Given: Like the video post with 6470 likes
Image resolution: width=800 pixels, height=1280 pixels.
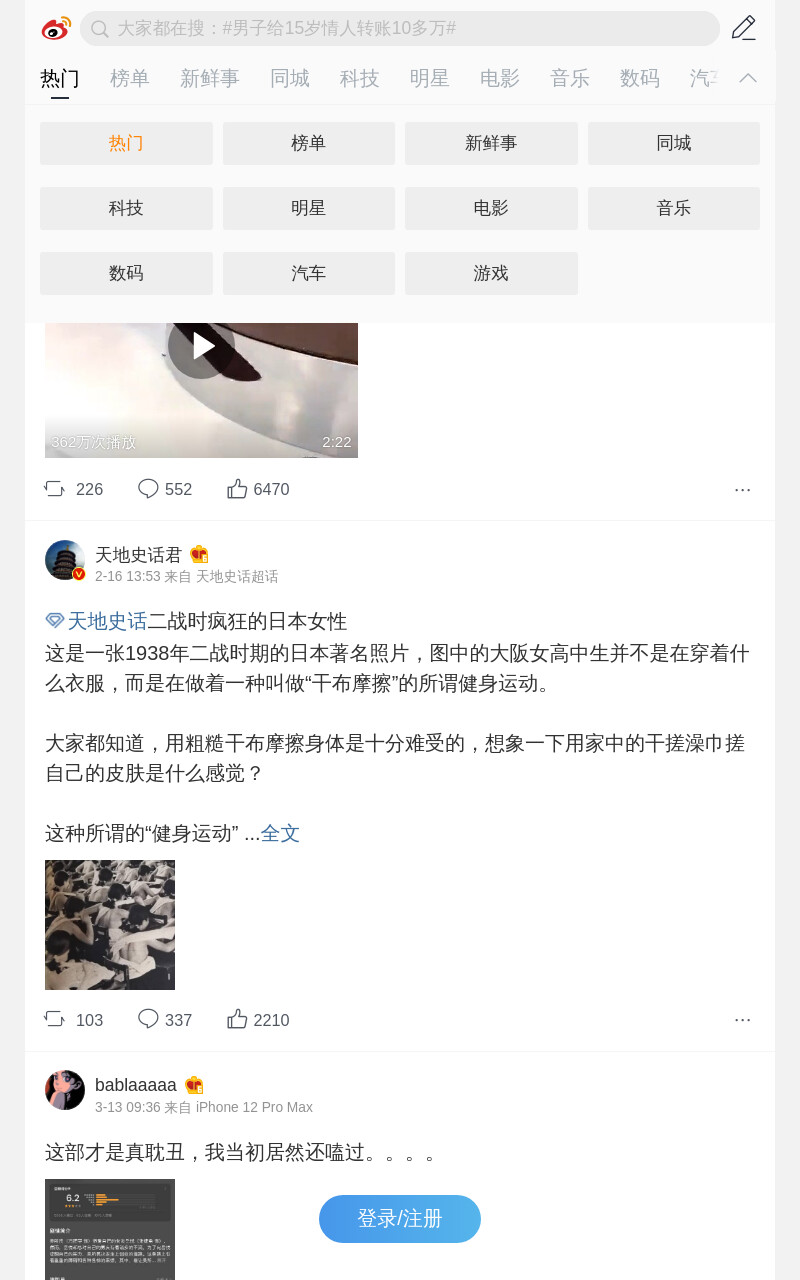Looking at the screenshot, I should click(x=258, y=489).
